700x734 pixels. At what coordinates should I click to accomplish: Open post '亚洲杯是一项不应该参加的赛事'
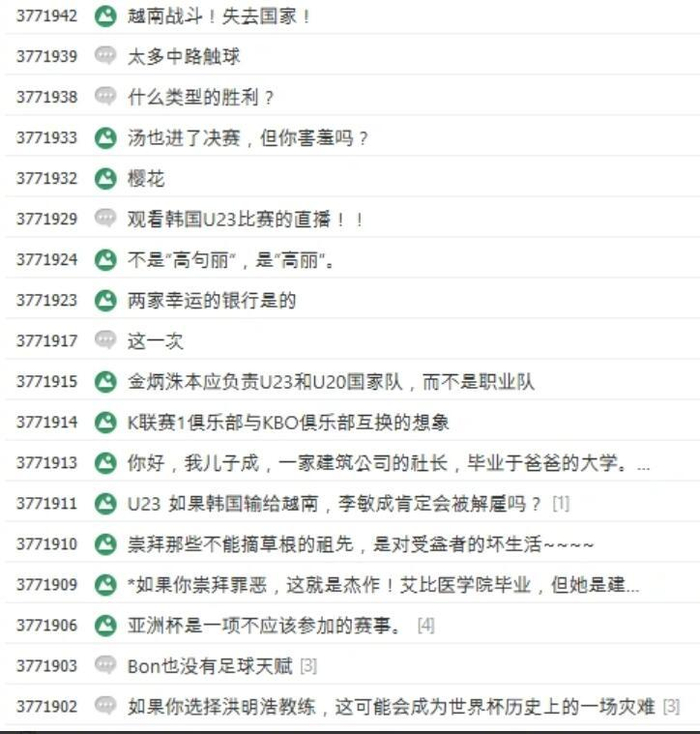point(267,625)
